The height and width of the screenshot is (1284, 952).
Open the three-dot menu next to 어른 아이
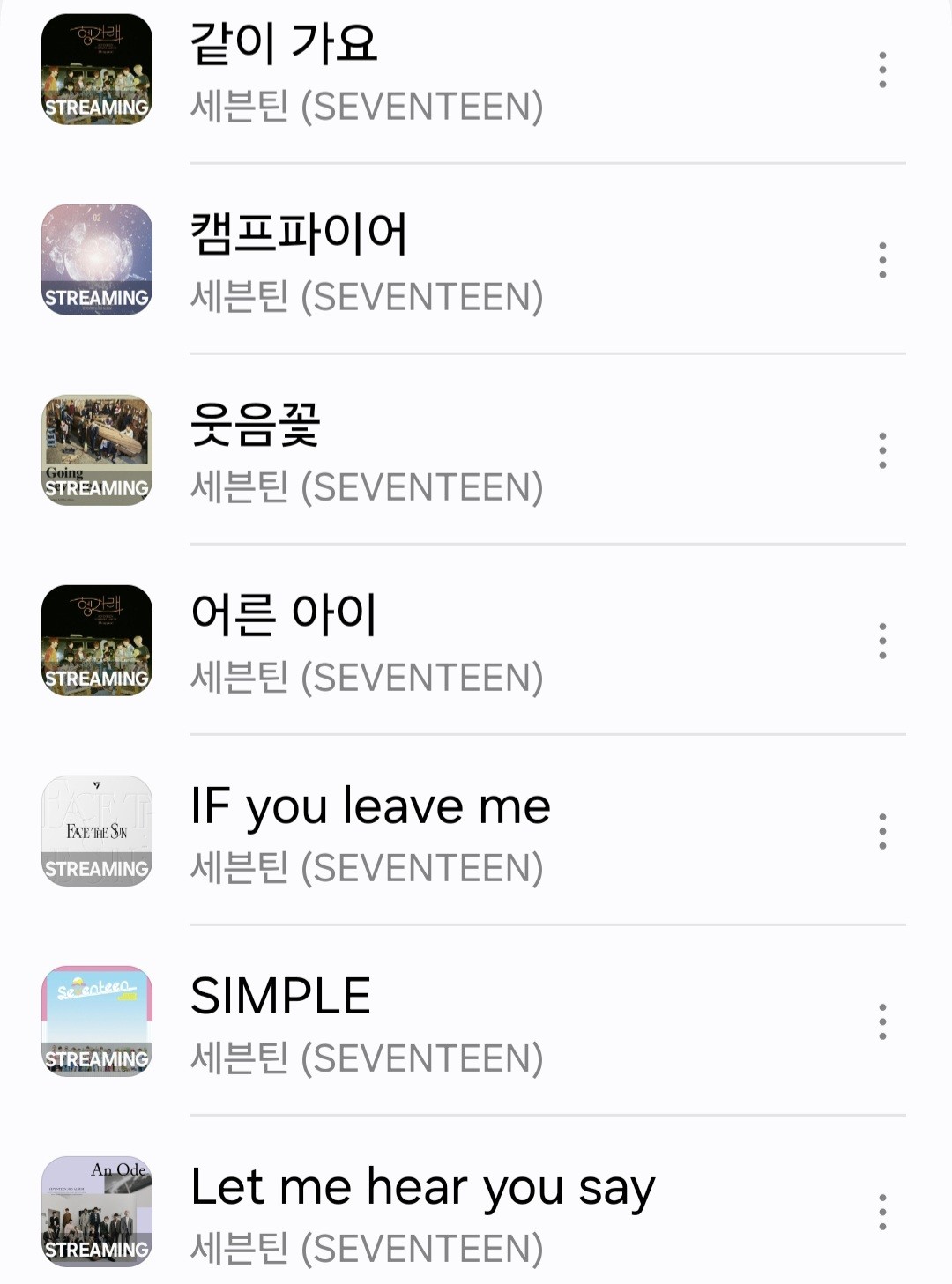881,642
